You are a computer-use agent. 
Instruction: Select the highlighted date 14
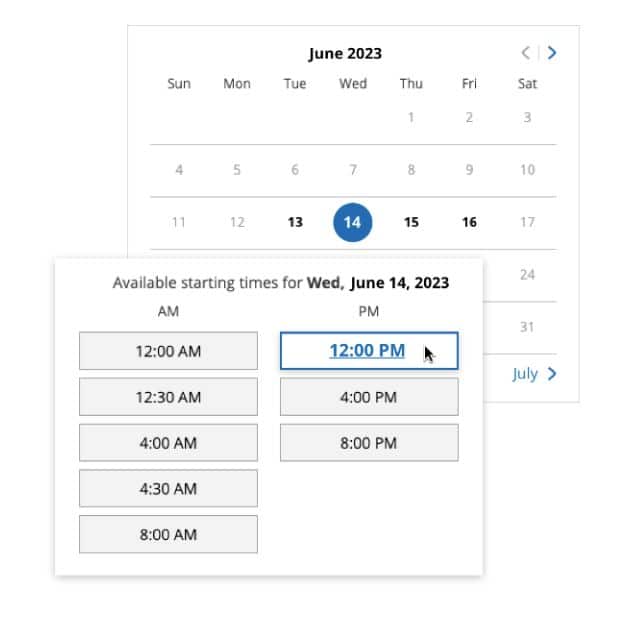click(x=352, y=222)
